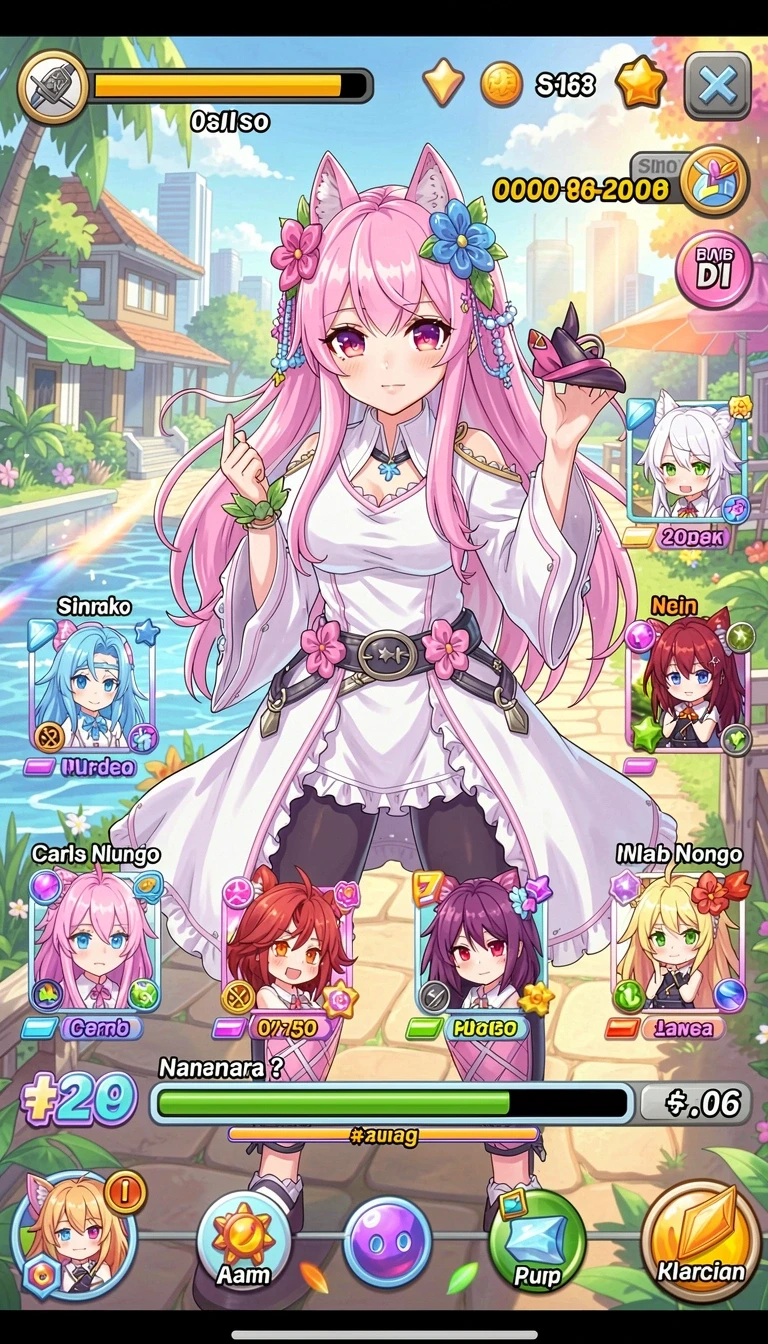Tap the Aam sun button
Screen dimensions: 768x1344
tap(243, 1241)
